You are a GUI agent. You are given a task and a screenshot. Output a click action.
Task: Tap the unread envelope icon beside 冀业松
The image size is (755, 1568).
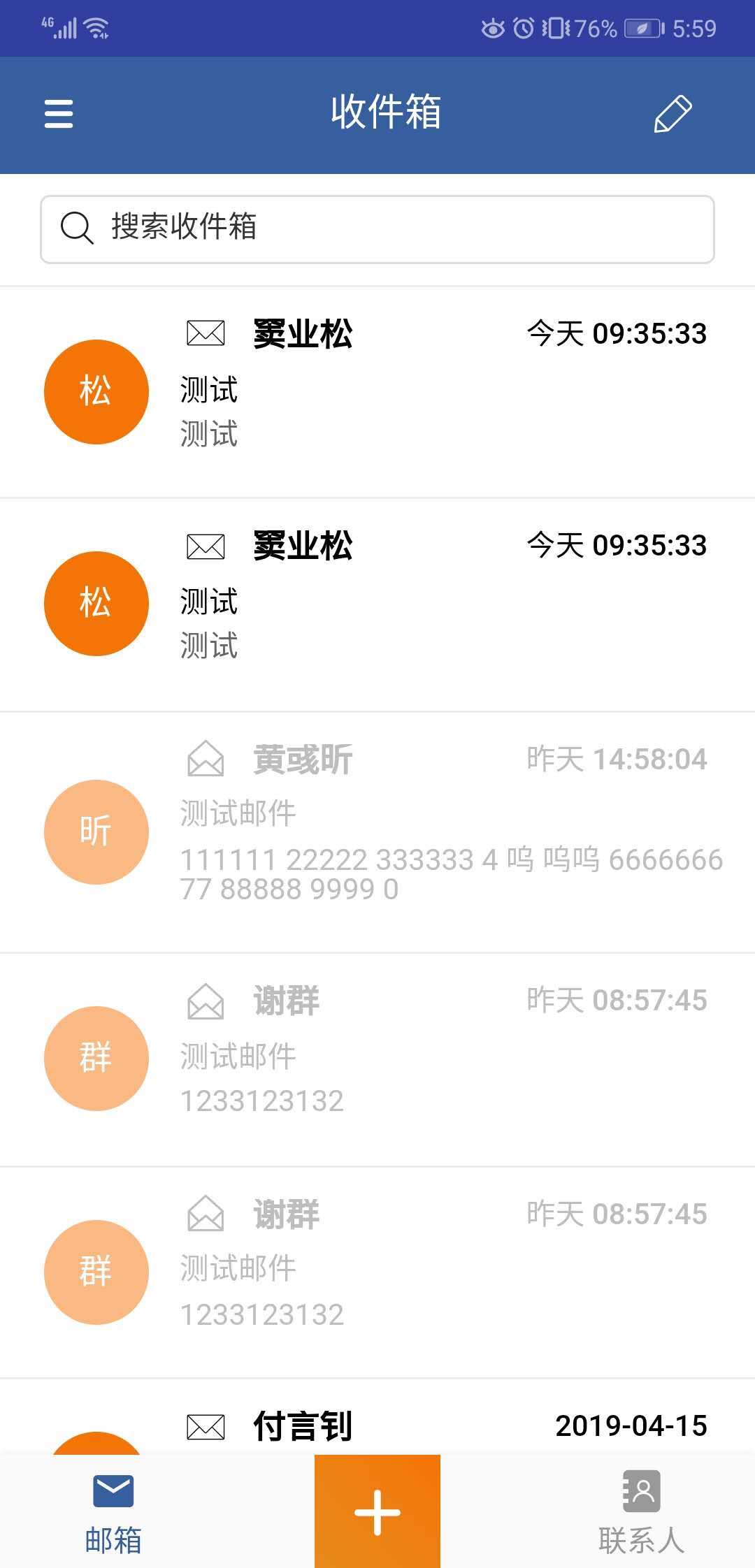pos(204,334)
